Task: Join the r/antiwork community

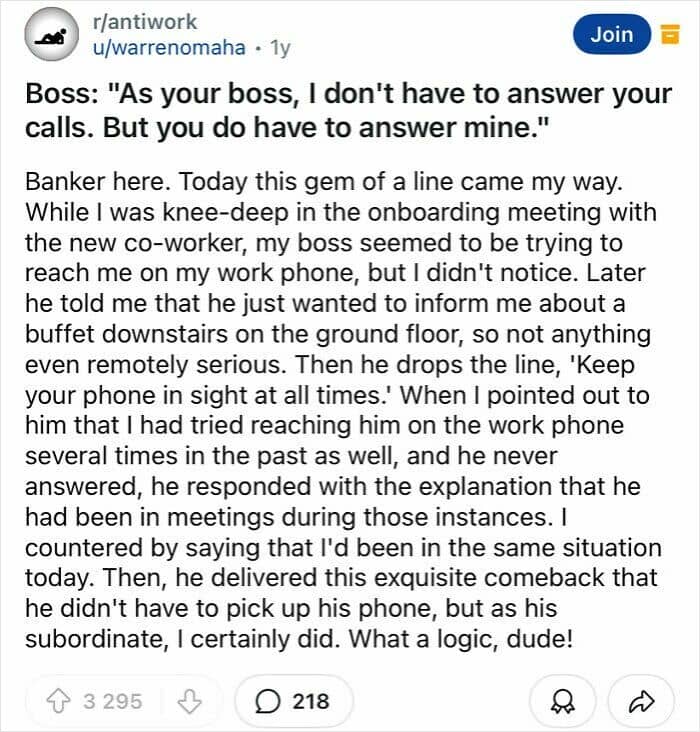Action: pos(612,35)
